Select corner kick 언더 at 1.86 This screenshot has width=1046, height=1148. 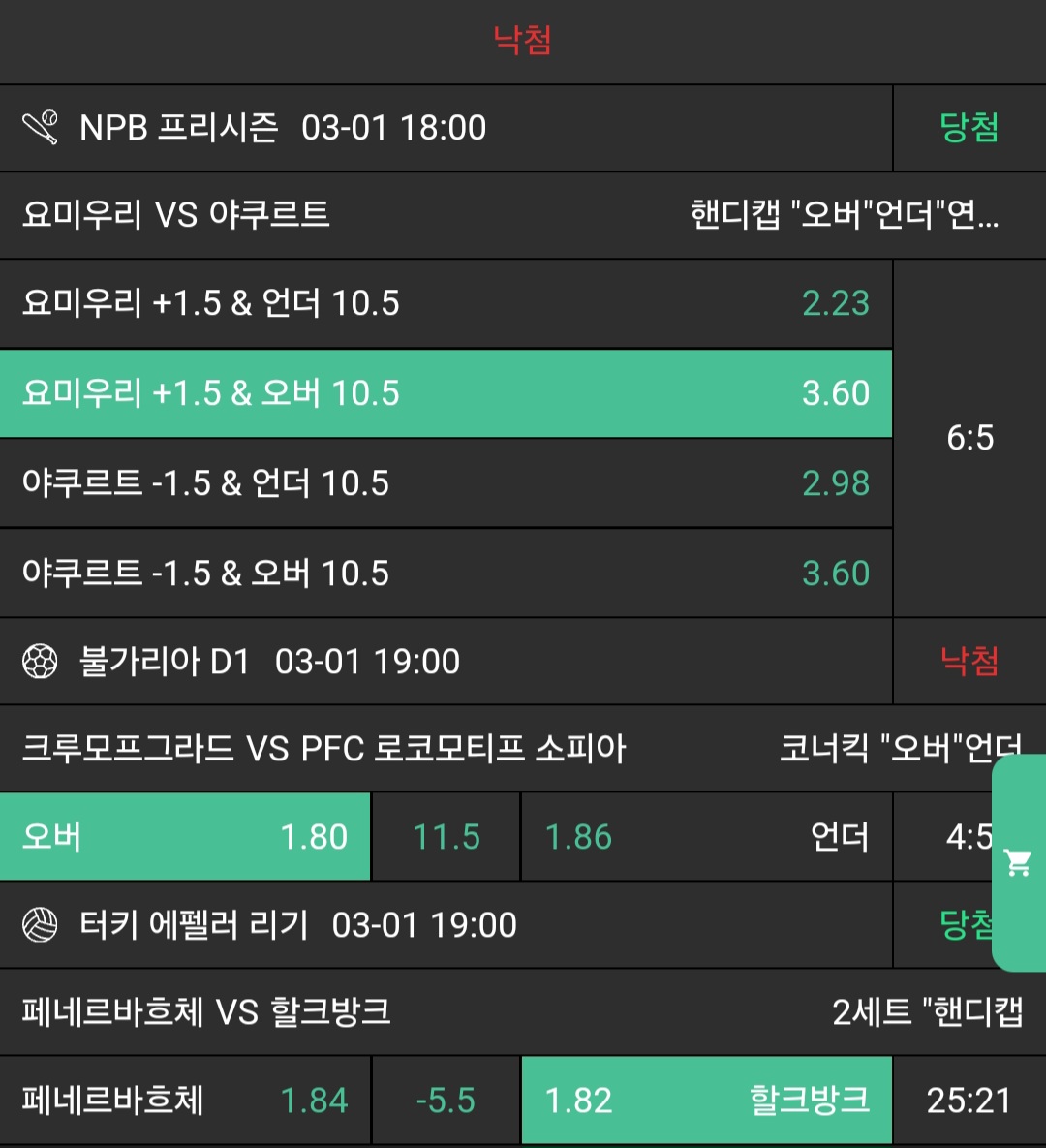click(706, 837)
